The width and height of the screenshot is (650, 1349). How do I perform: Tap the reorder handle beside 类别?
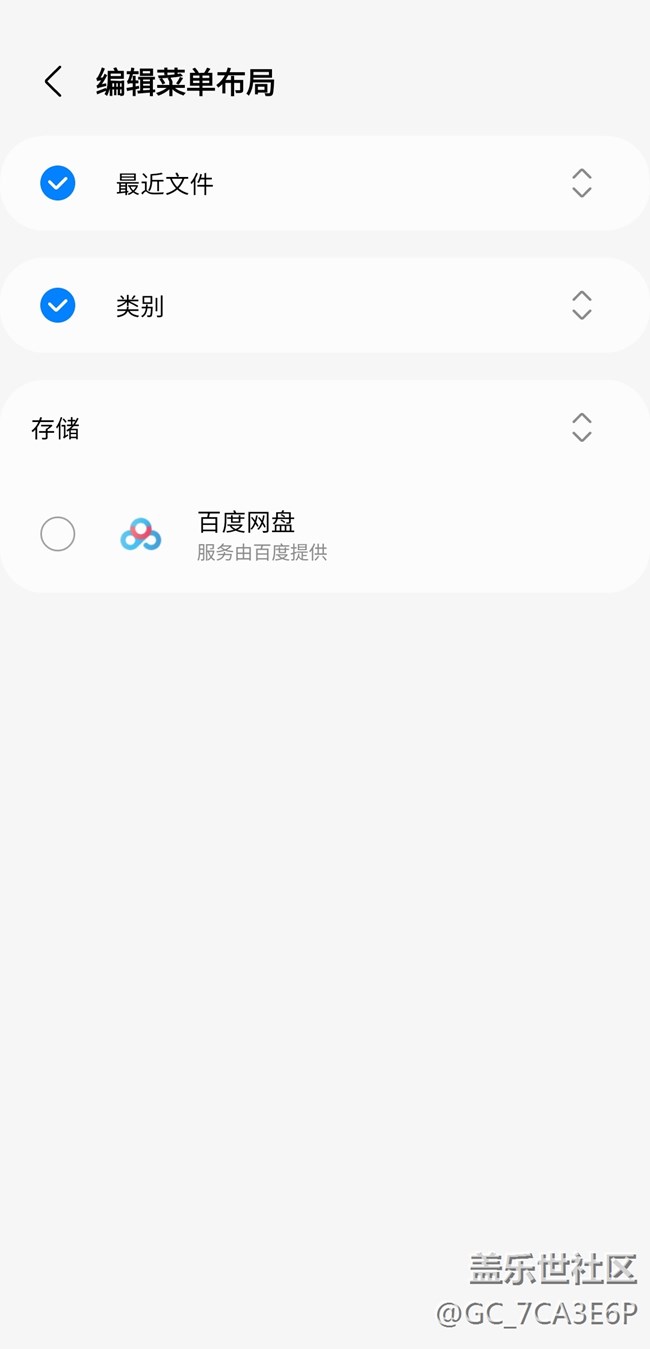(x=582, y=305)
